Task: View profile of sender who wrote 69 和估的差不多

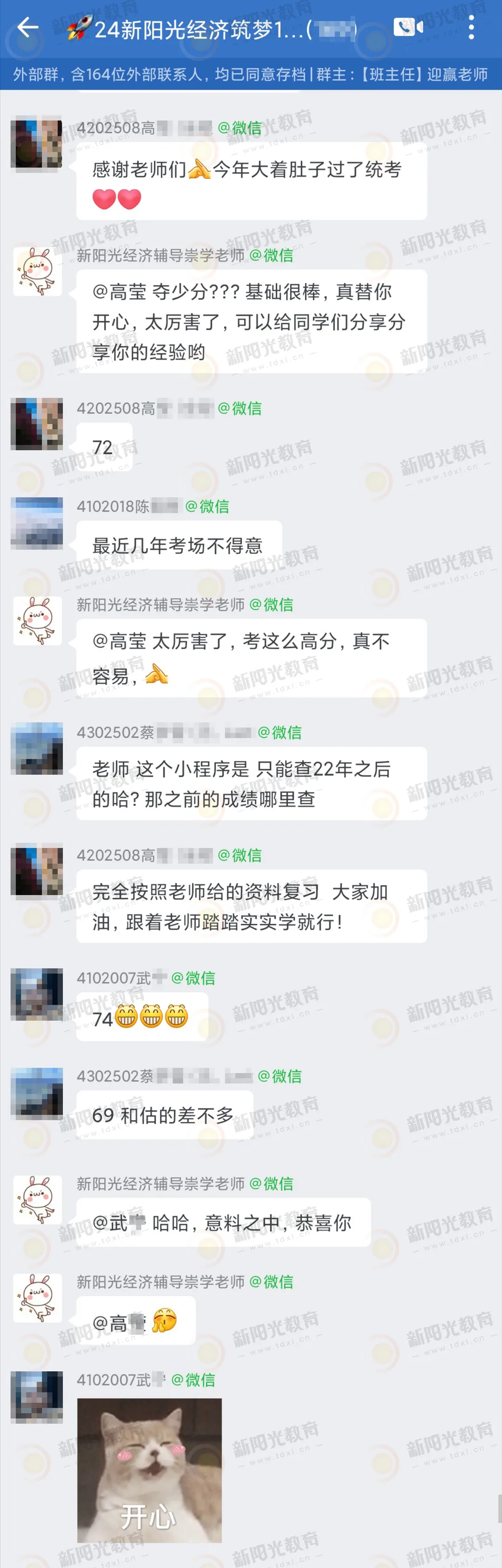Action: pyautogui.click(x=37, y=1093)
